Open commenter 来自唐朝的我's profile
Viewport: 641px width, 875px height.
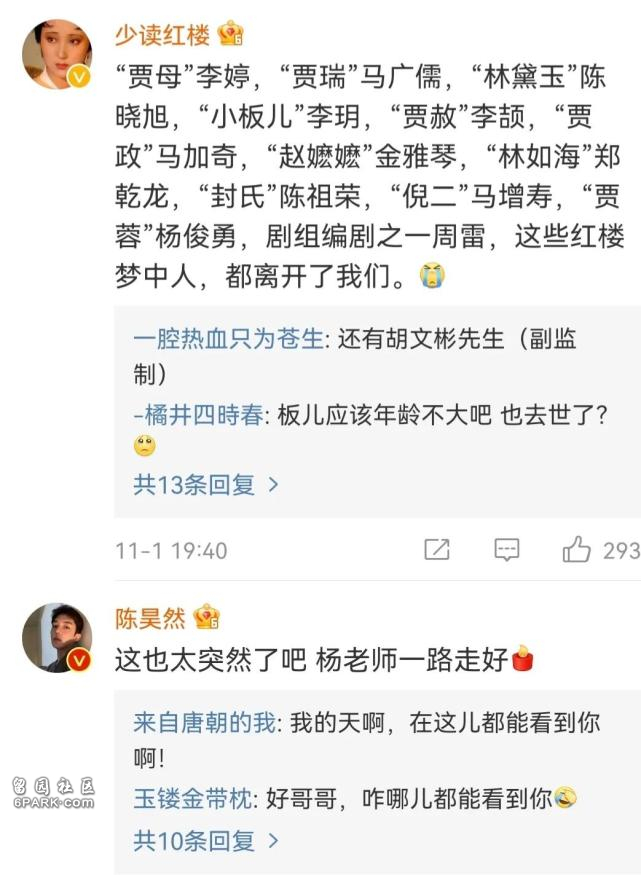[203, 721]
